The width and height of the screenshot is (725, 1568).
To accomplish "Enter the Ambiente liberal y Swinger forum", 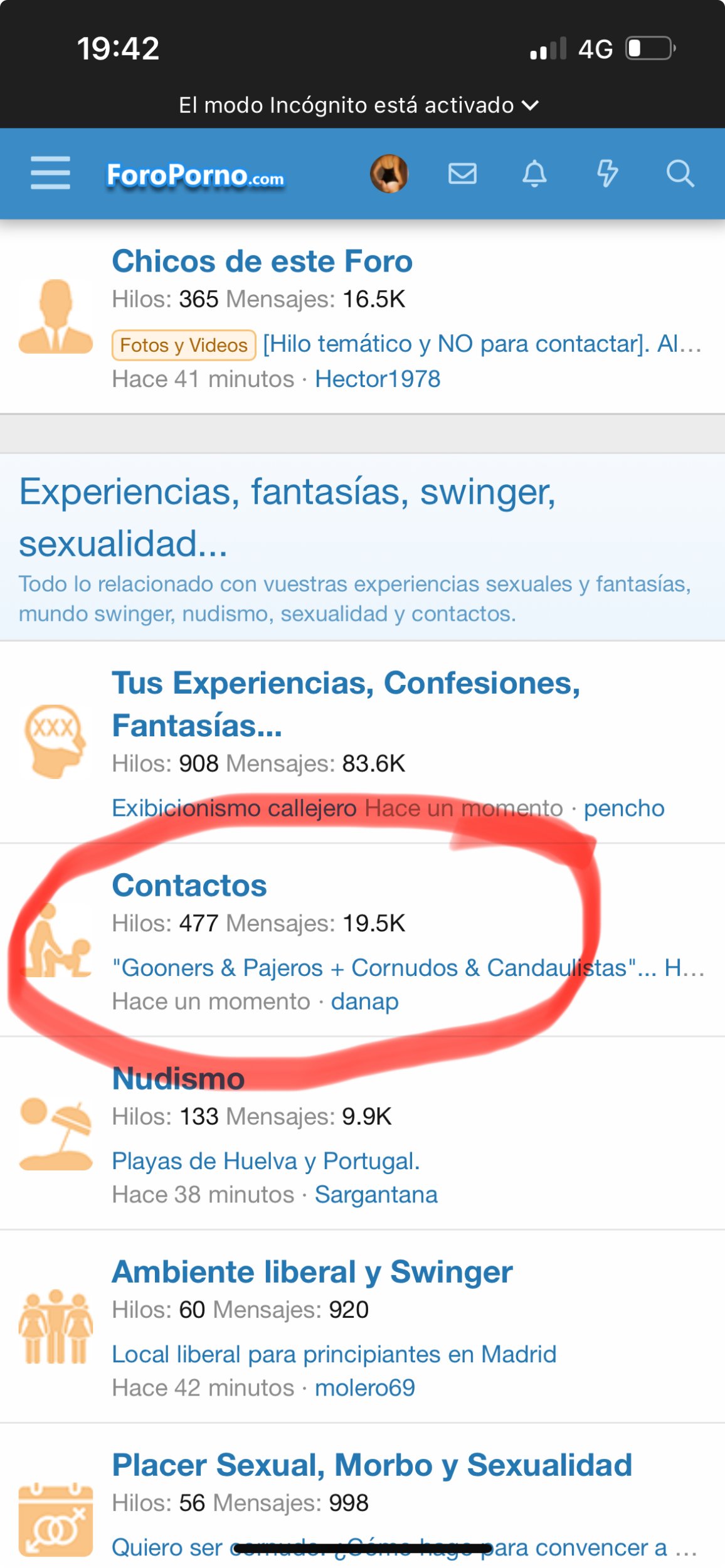I will pyautogui.click(x=312, y=1272).
